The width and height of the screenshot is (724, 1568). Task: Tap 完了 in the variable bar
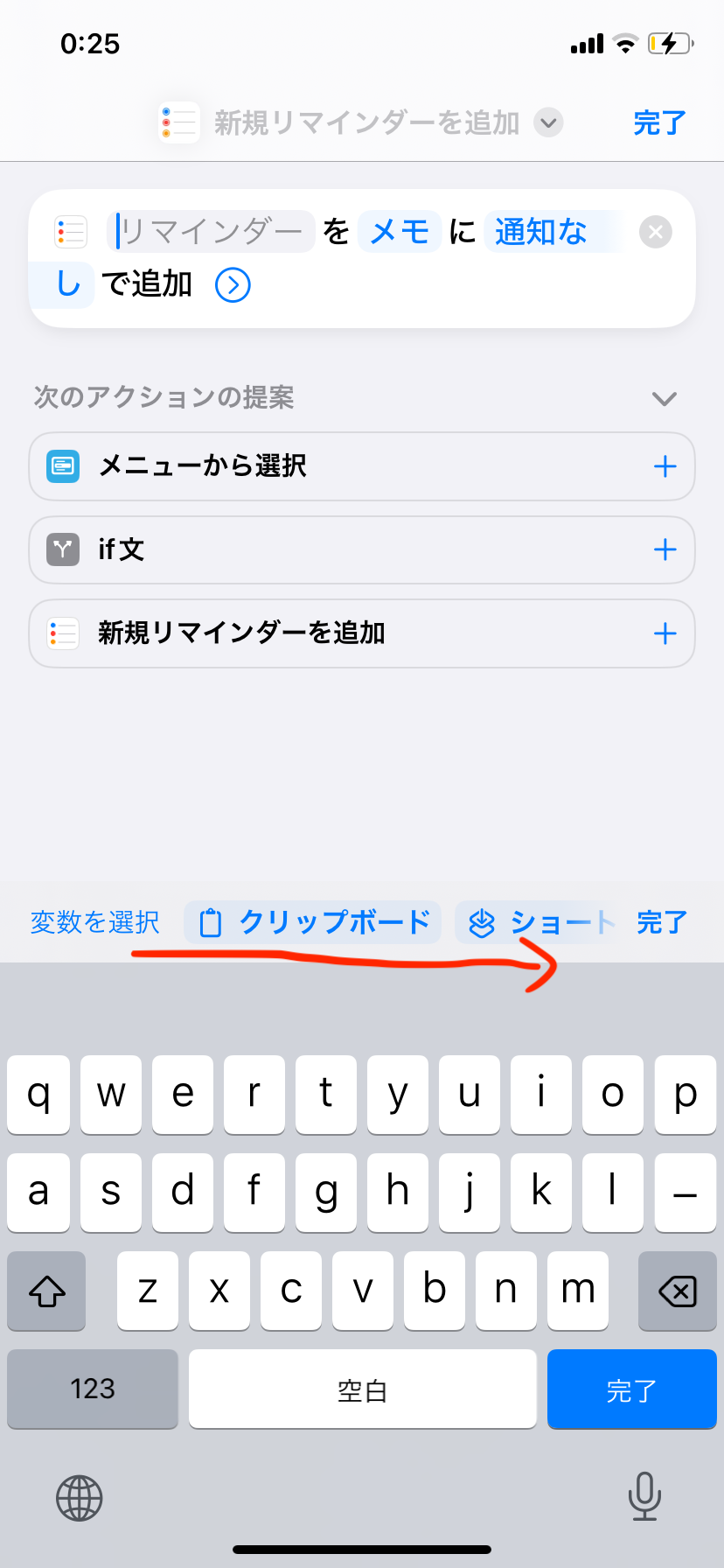click(x=662, y=922)
